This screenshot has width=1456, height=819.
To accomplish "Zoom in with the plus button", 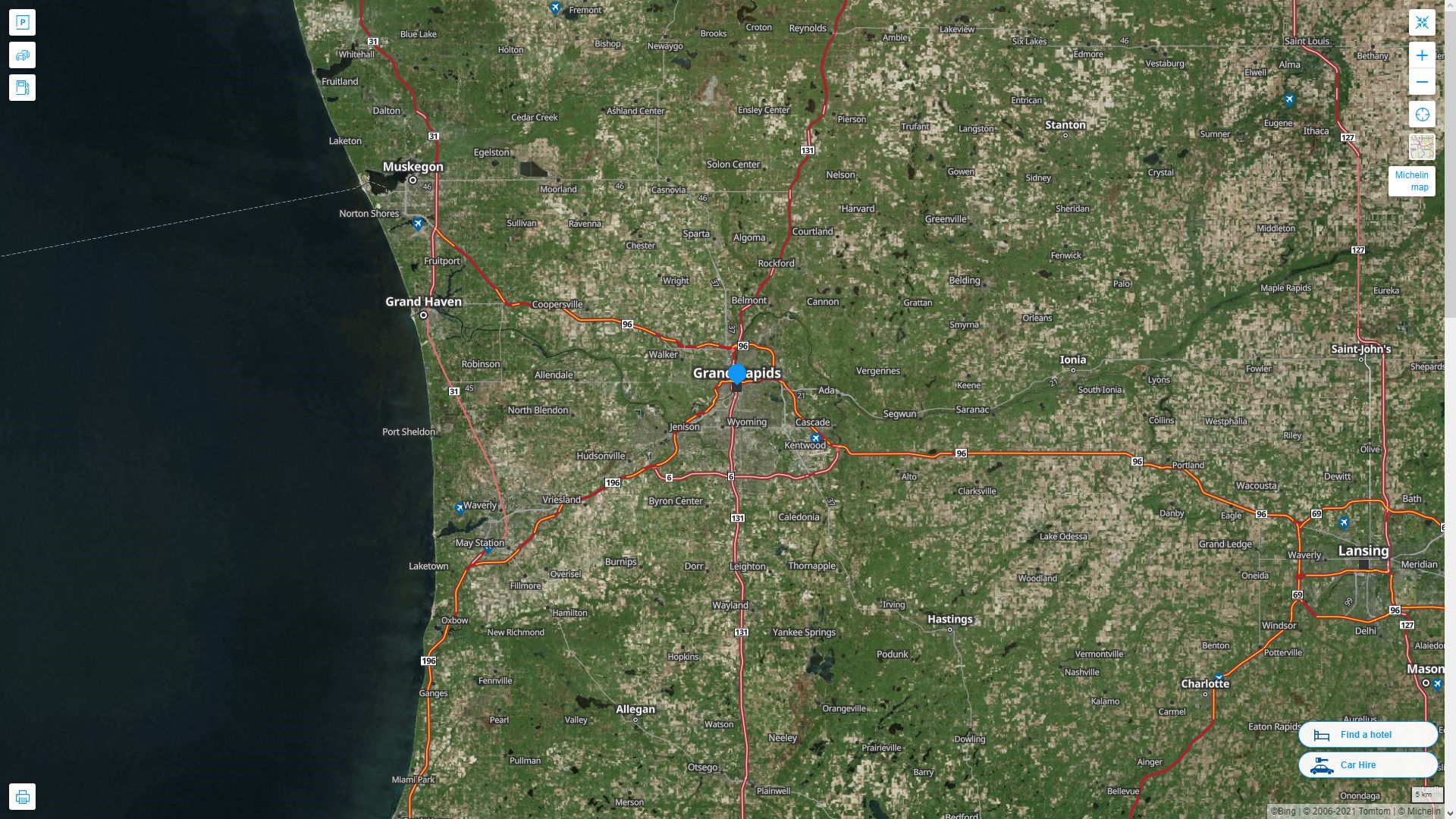I will click(1422, 55).
